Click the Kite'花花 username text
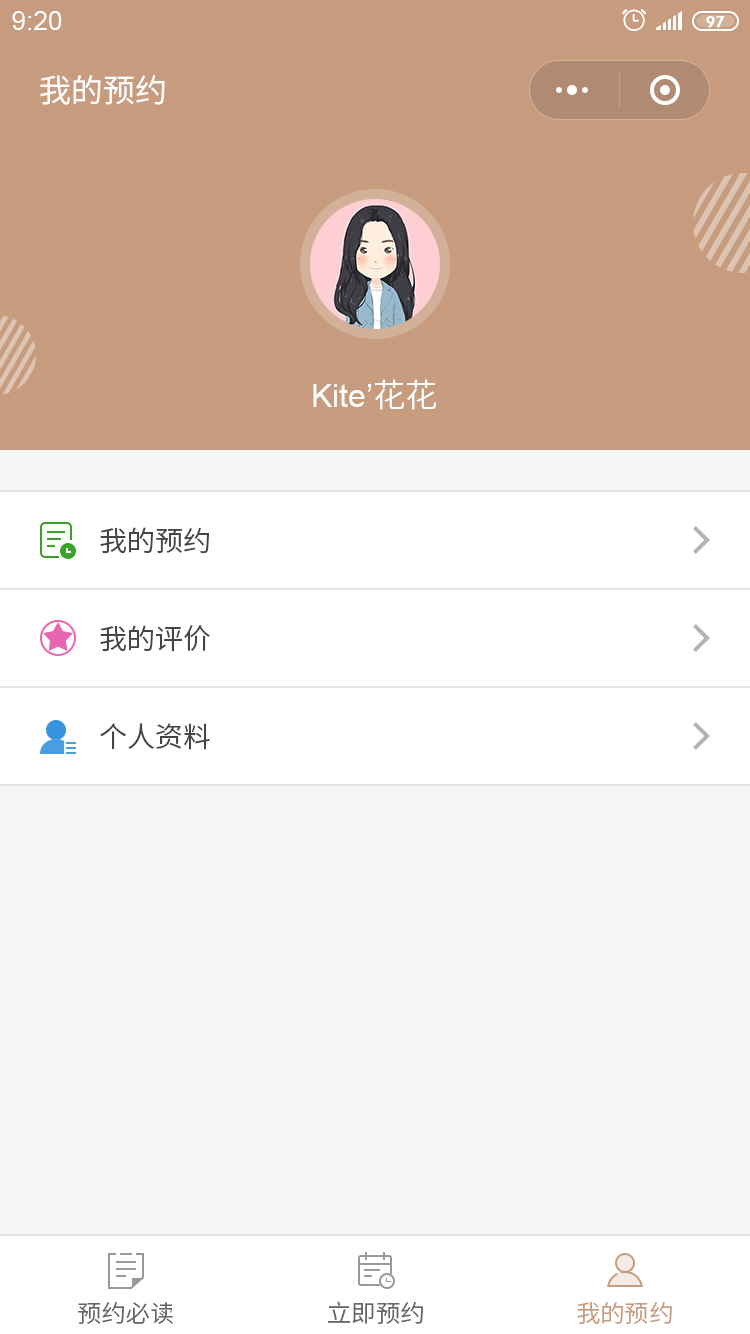 pos(374,396)
